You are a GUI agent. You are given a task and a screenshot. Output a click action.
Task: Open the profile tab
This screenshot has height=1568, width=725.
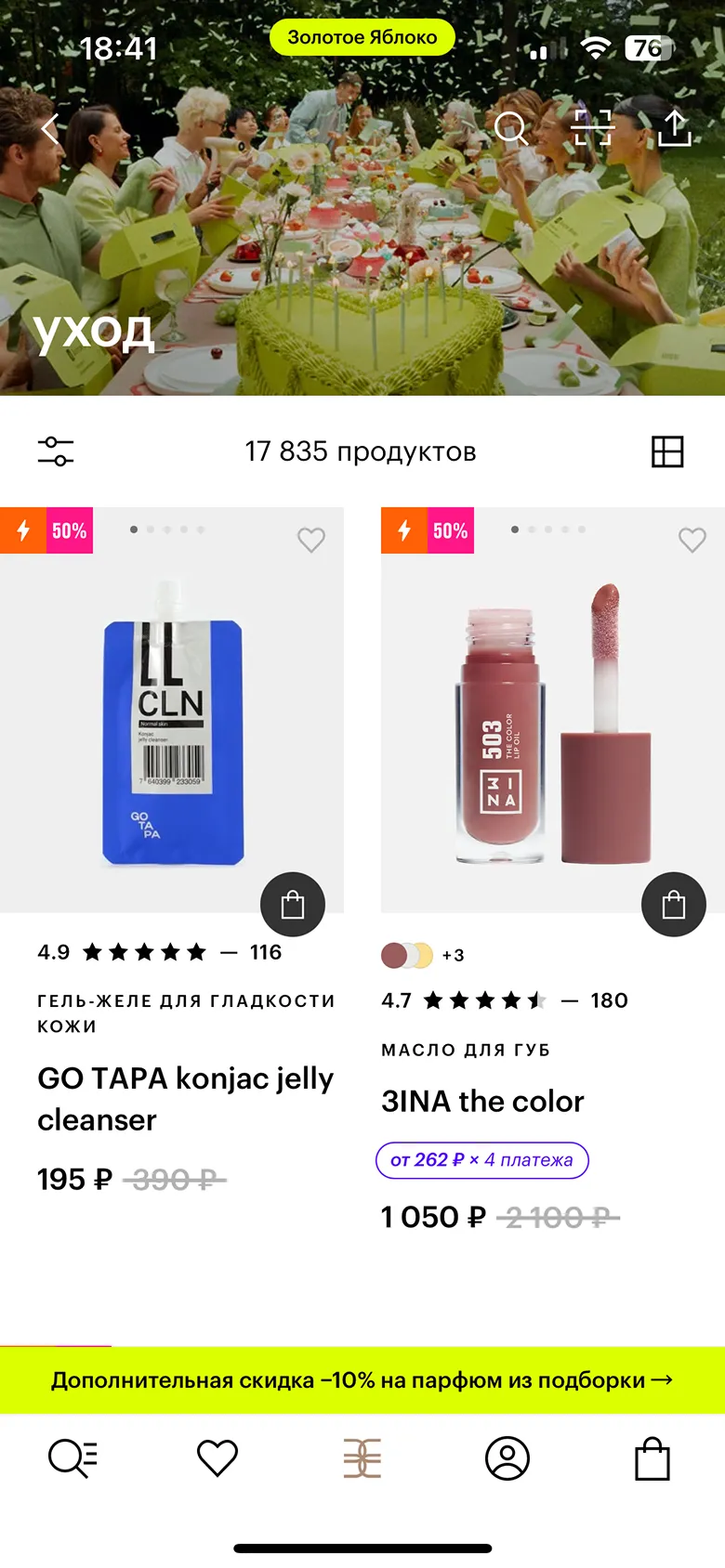click(x=507, y=1458)
